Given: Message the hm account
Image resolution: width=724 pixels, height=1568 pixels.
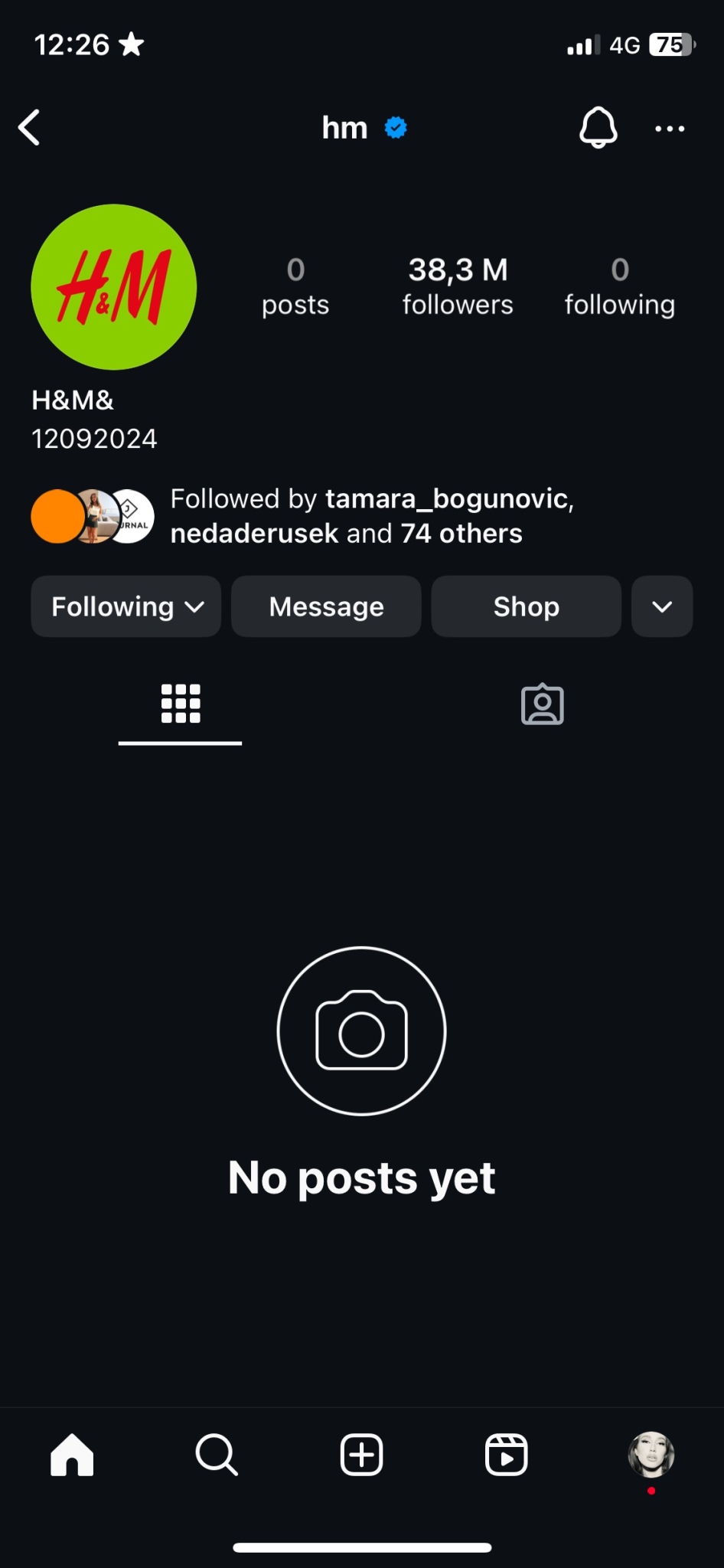Looking at the screenshot, I should [326, 606].
